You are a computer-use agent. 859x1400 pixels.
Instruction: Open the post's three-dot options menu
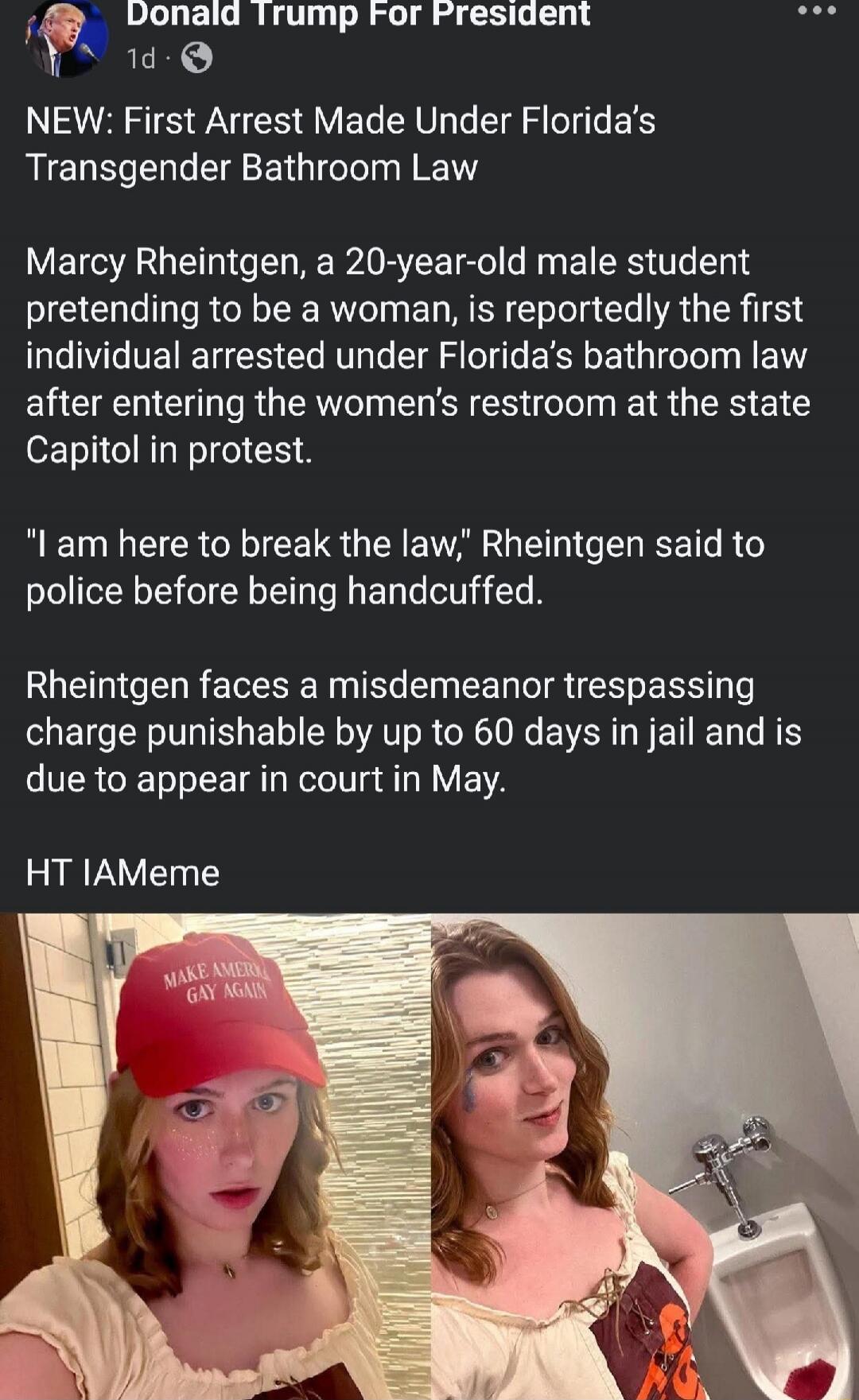pos(817,12)
